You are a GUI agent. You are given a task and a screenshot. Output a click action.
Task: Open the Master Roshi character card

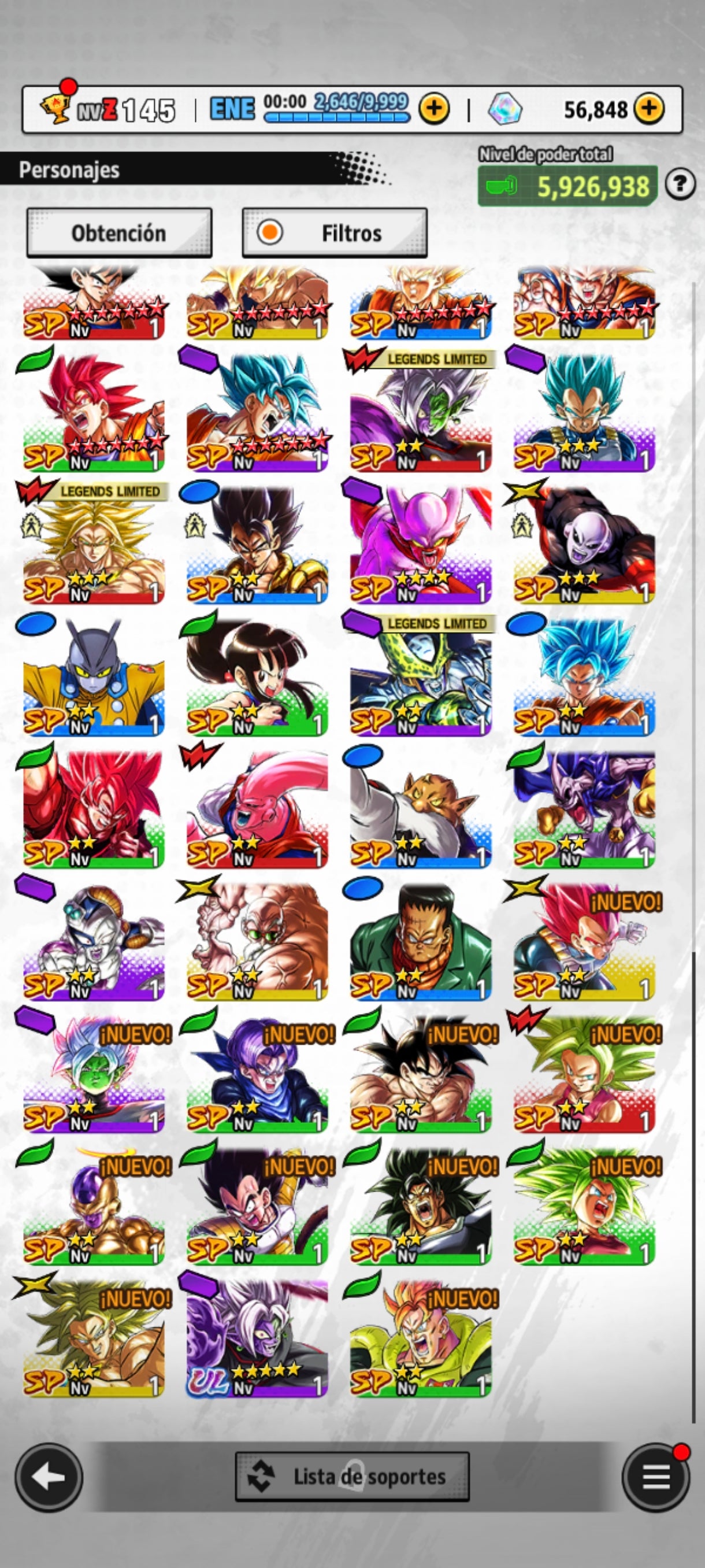point(257,941)
